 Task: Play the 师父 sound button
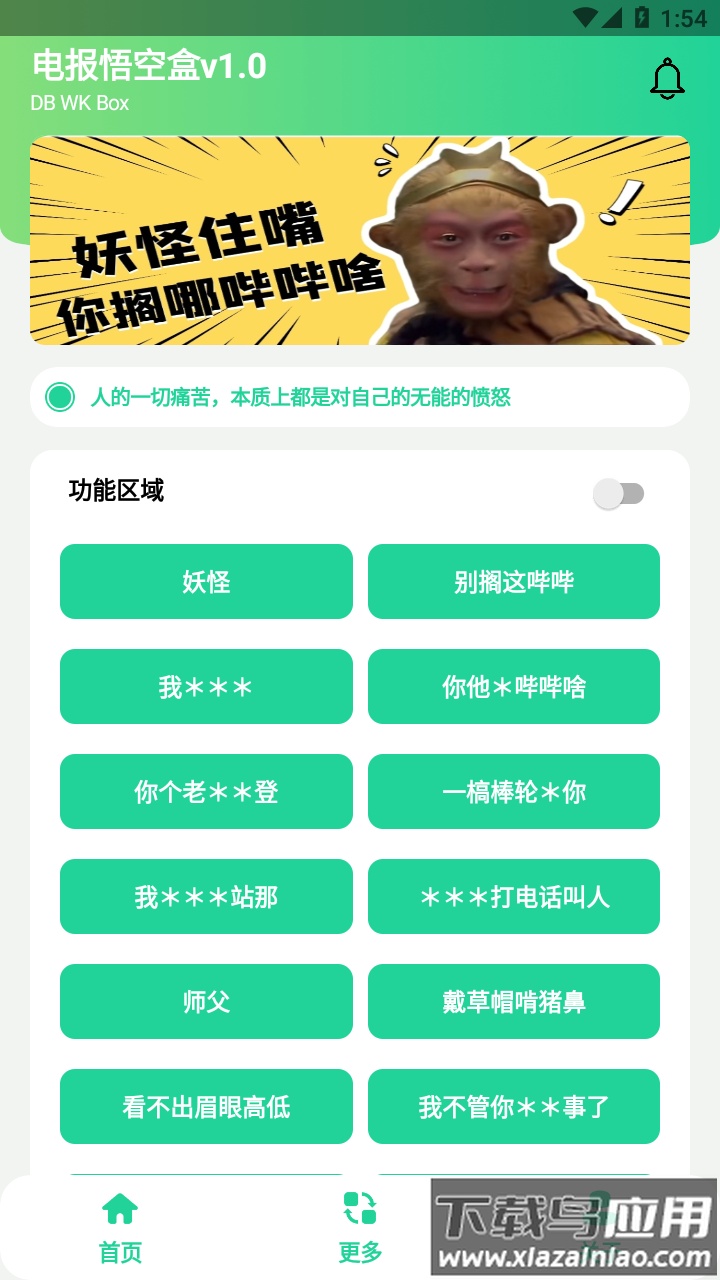click(205, 1001)
